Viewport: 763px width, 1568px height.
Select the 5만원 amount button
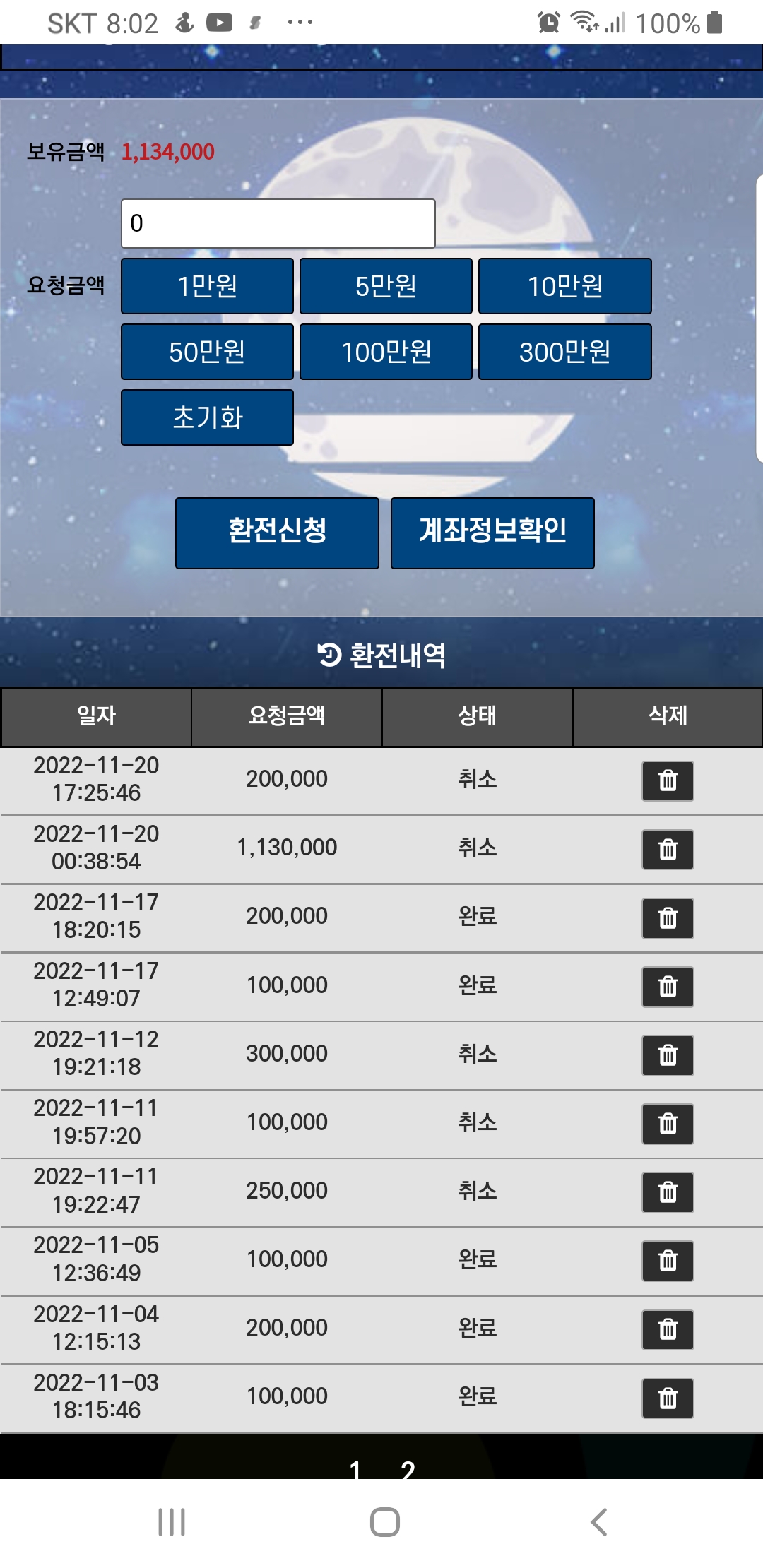[386, 286]
